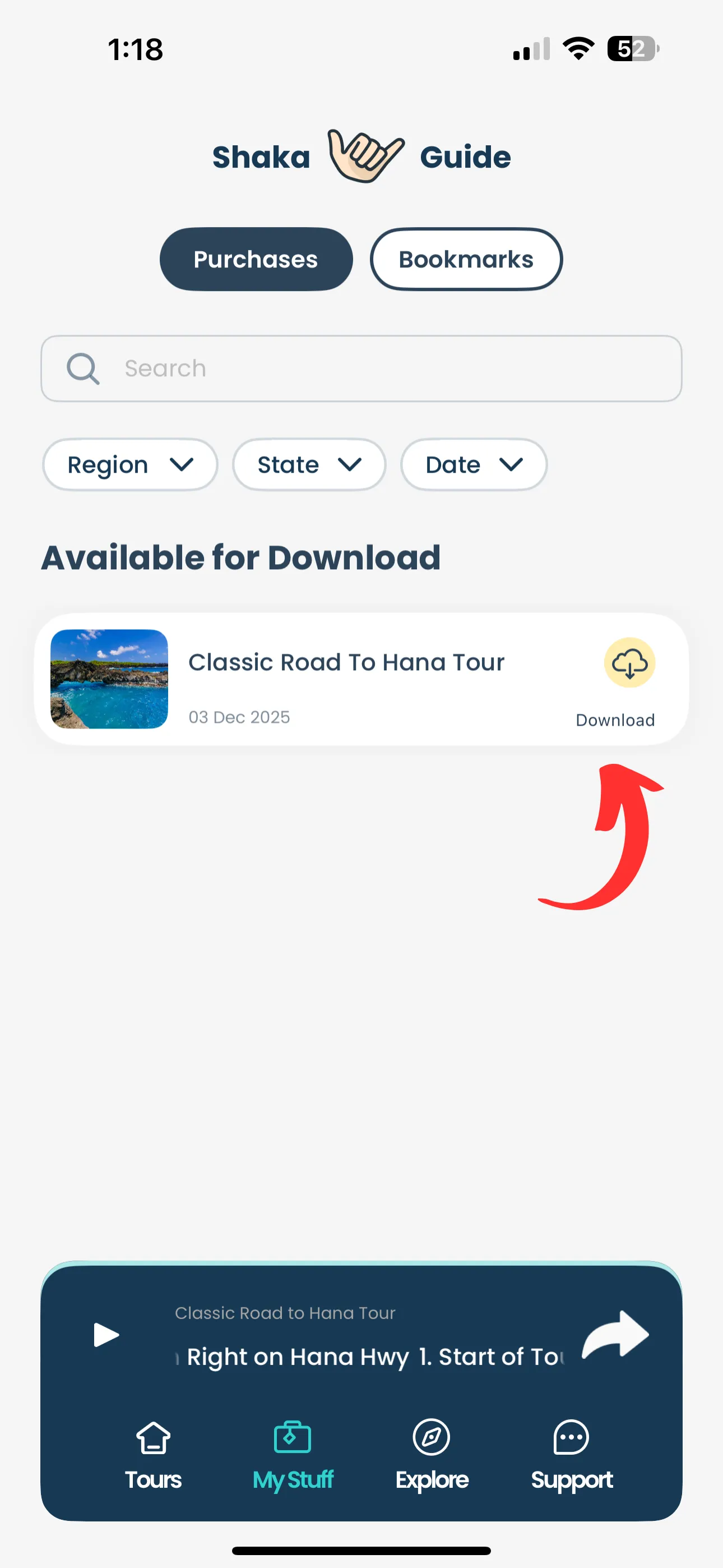This screenshot has height=1568, width=723.
Task: Expand the State filter dropdown
Action: (309, 464)
